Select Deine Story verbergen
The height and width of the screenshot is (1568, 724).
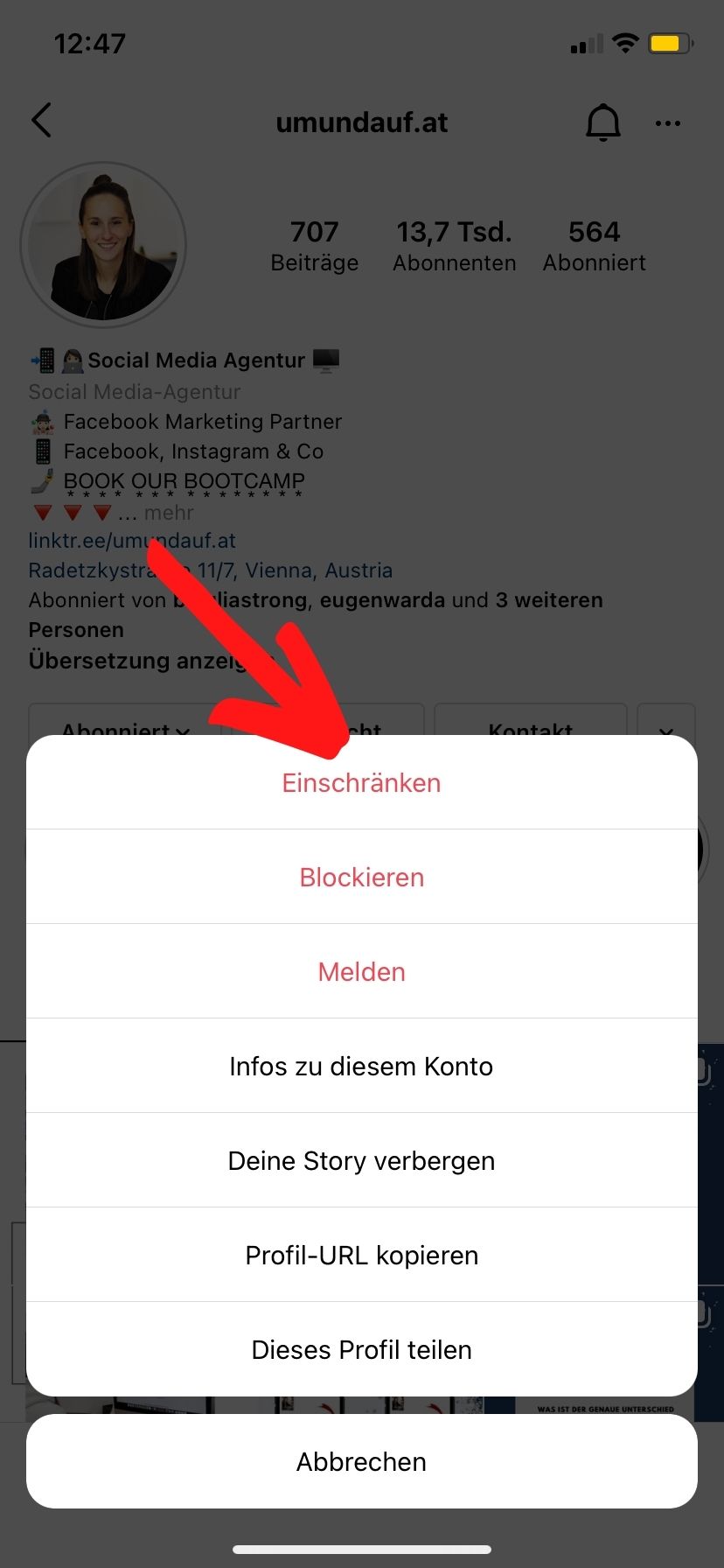[x=362, y=1160]
